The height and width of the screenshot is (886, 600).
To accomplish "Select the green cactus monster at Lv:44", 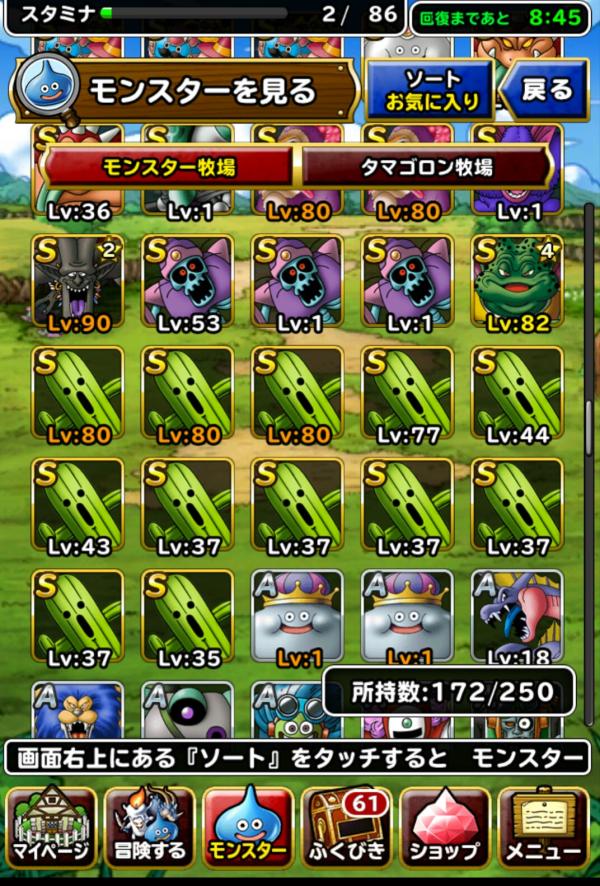I will (516, 394).
